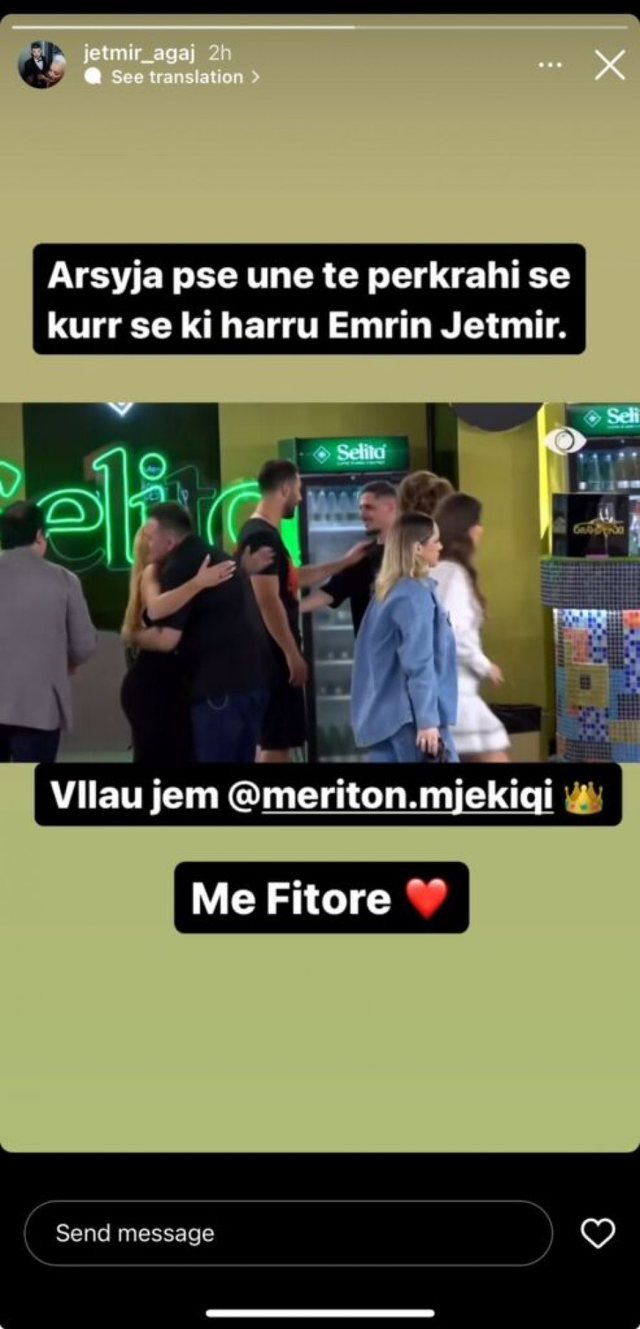Open jetmir_agaj's profile picture
Image resolution: width=640 pixels, height=1329 pixels.
42,65
